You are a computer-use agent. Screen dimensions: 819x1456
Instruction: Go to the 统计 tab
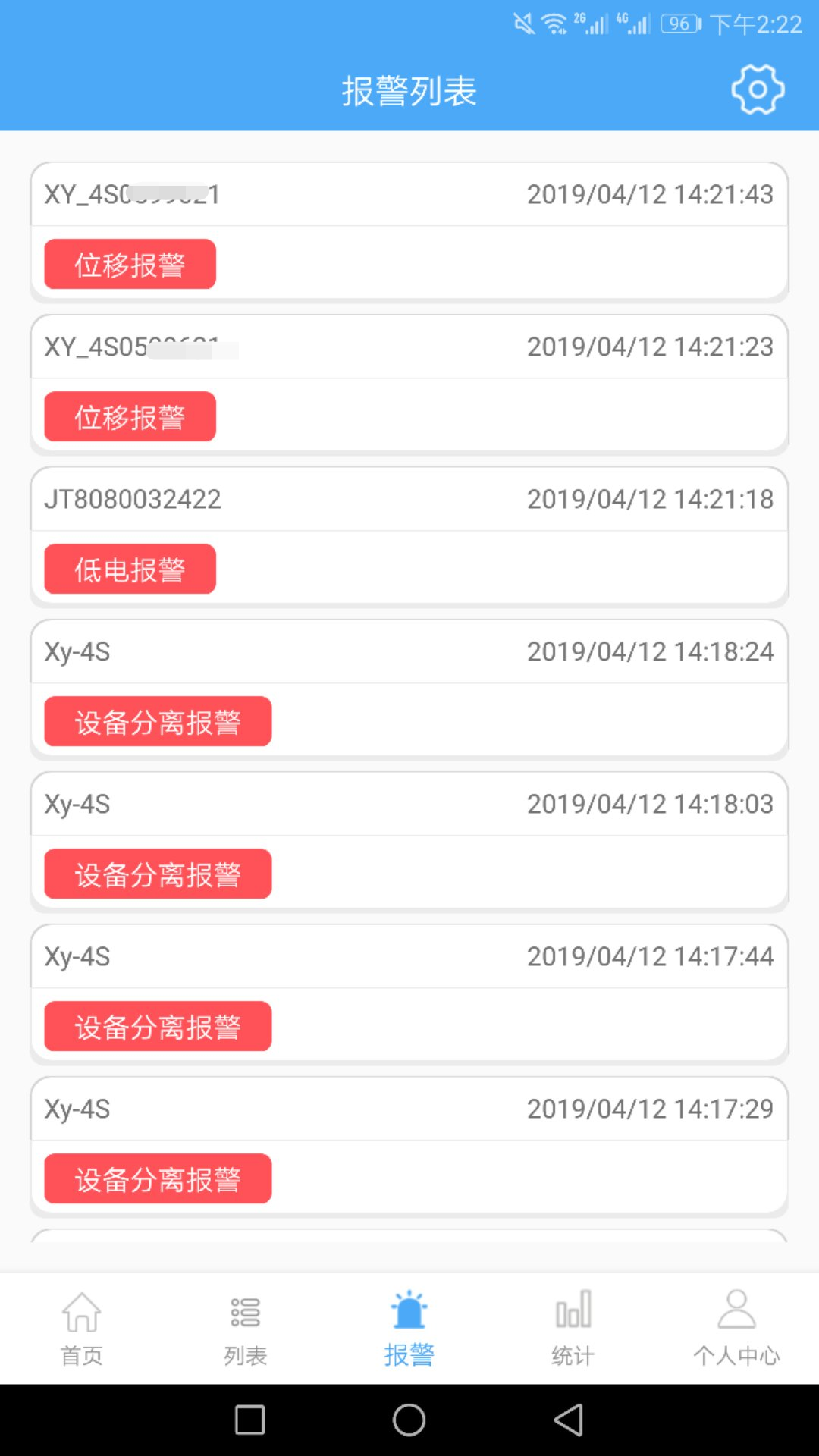573,1329
